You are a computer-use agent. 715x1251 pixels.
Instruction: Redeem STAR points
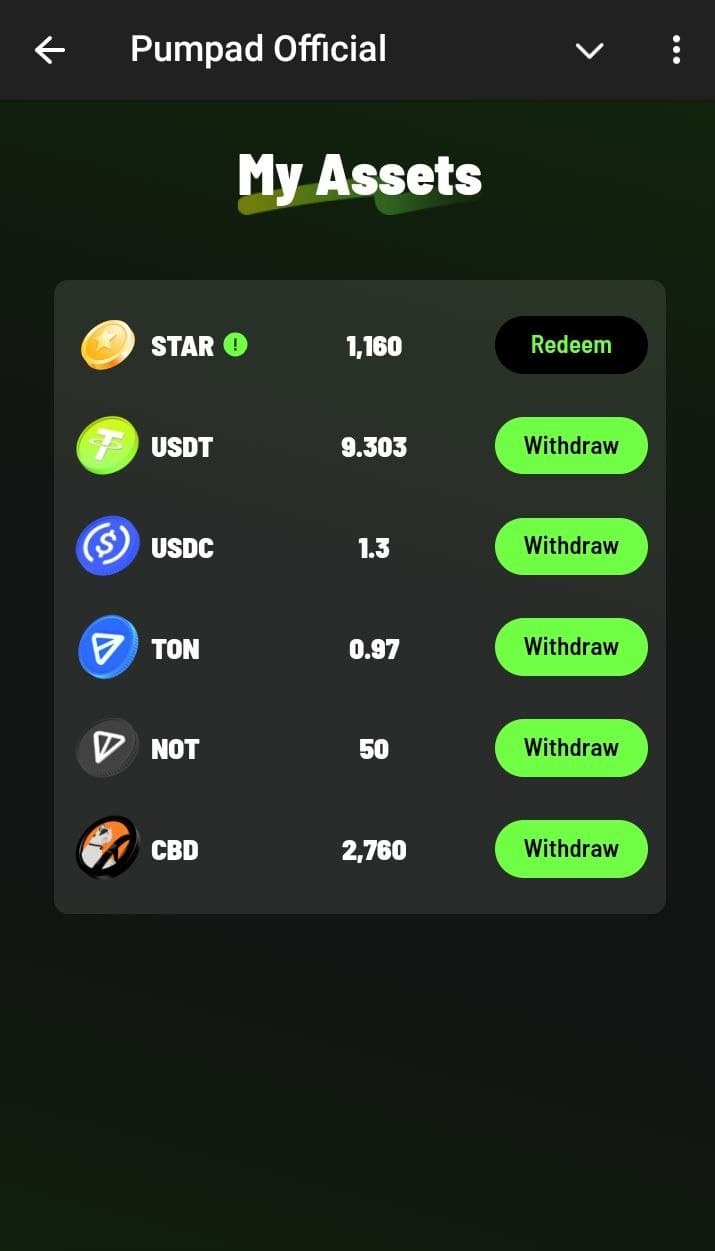(x=571, y=345)
